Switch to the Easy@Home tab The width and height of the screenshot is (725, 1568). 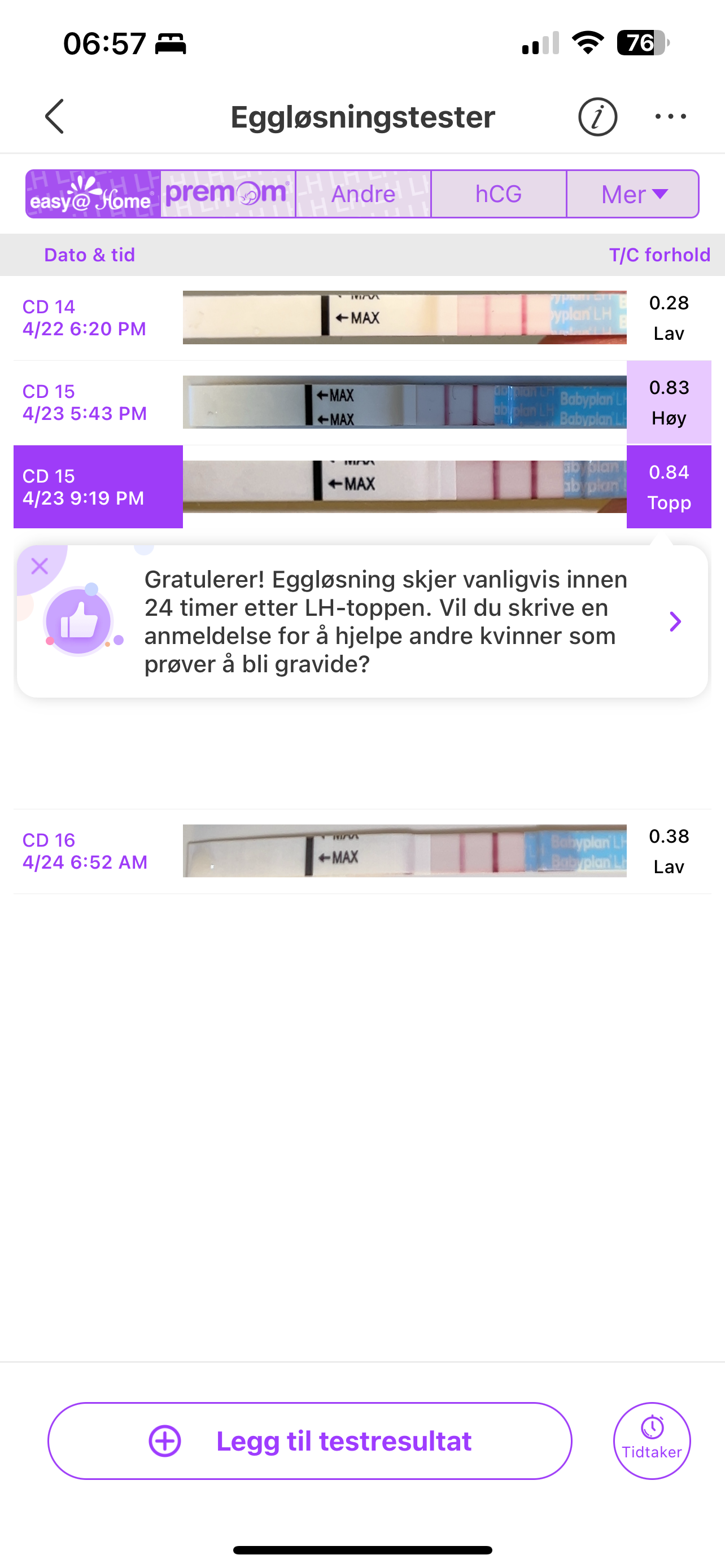click(93, 194)
